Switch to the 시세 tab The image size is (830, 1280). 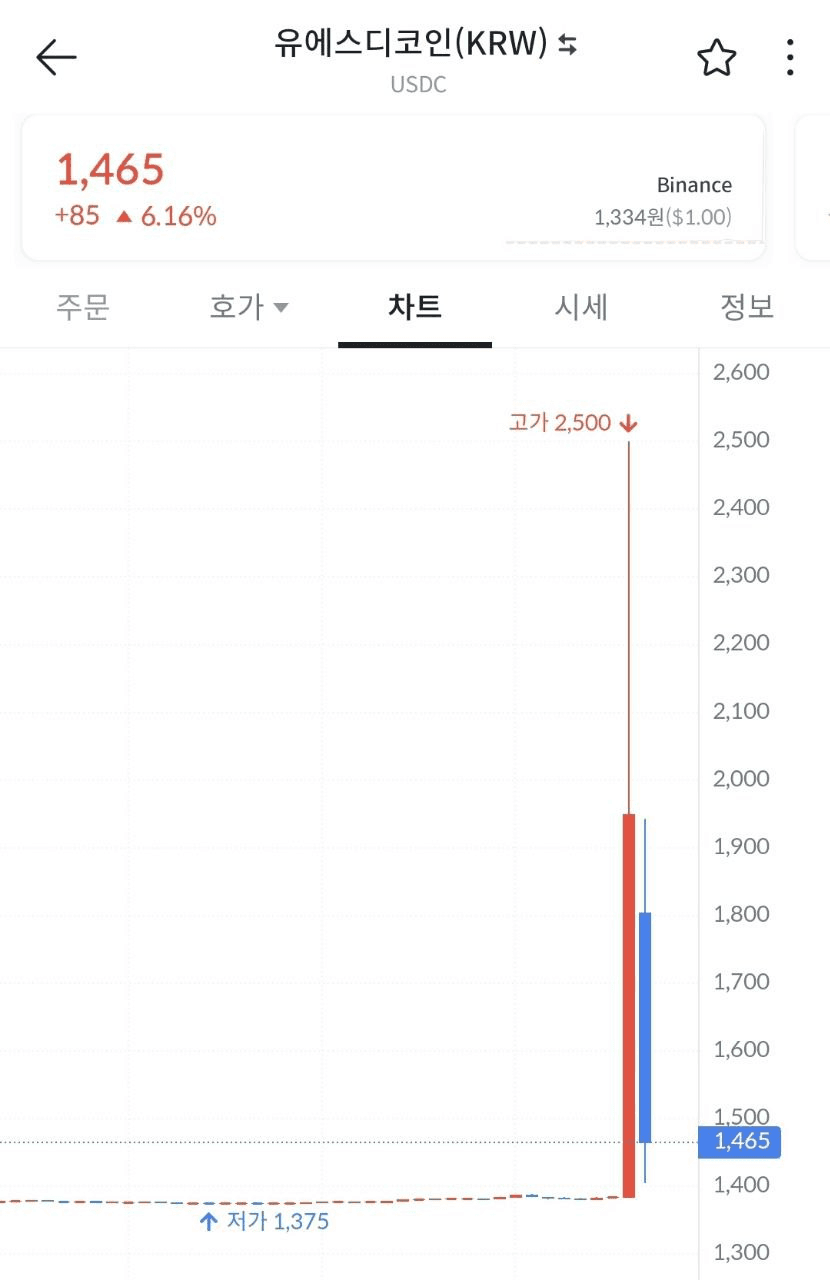pos(581,307)
